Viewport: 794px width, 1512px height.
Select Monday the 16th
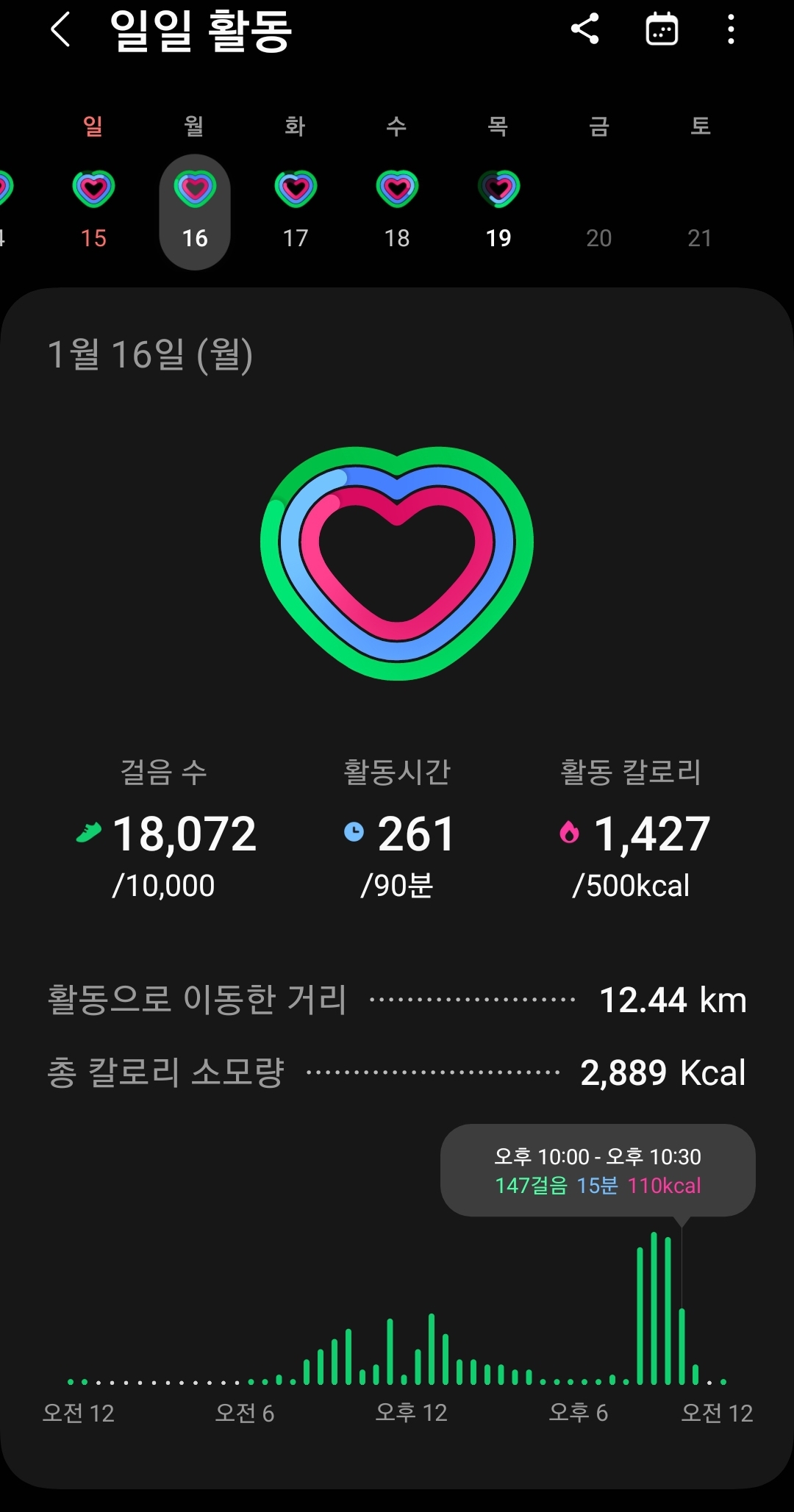(195, 212)
